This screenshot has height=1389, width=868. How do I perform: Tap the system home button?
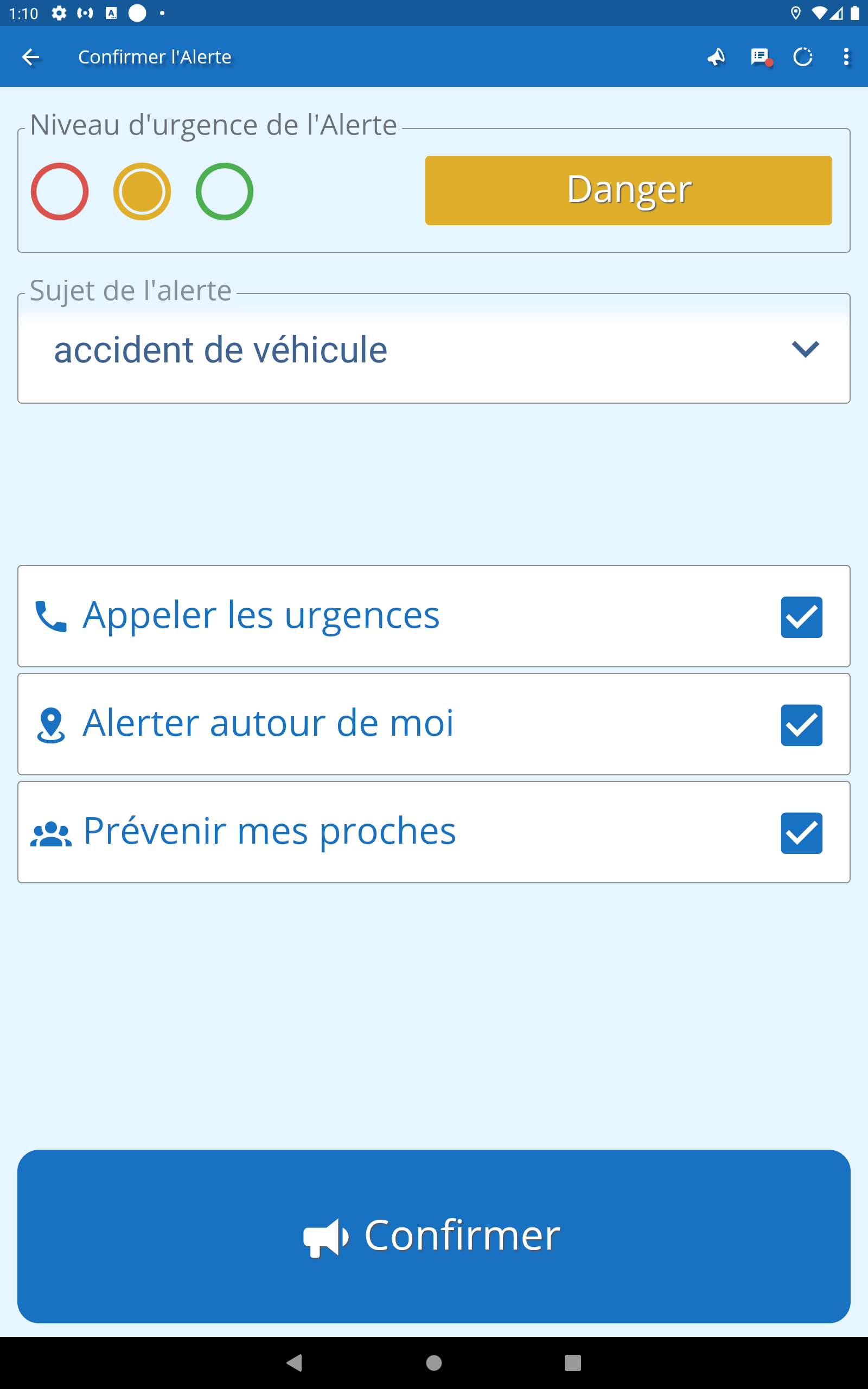(433, 1362)
